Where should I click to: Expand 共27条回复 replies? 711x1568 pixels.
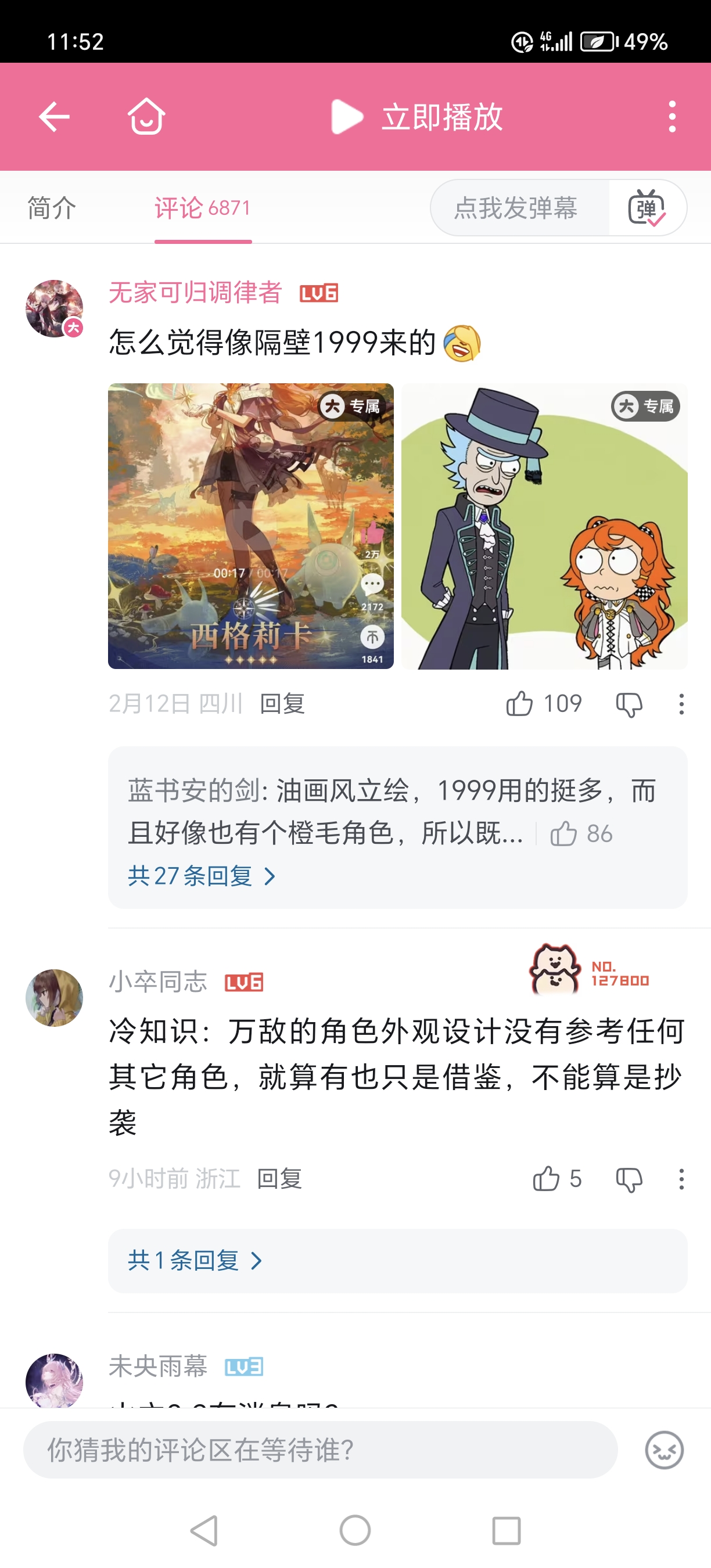tap(202, 876)
